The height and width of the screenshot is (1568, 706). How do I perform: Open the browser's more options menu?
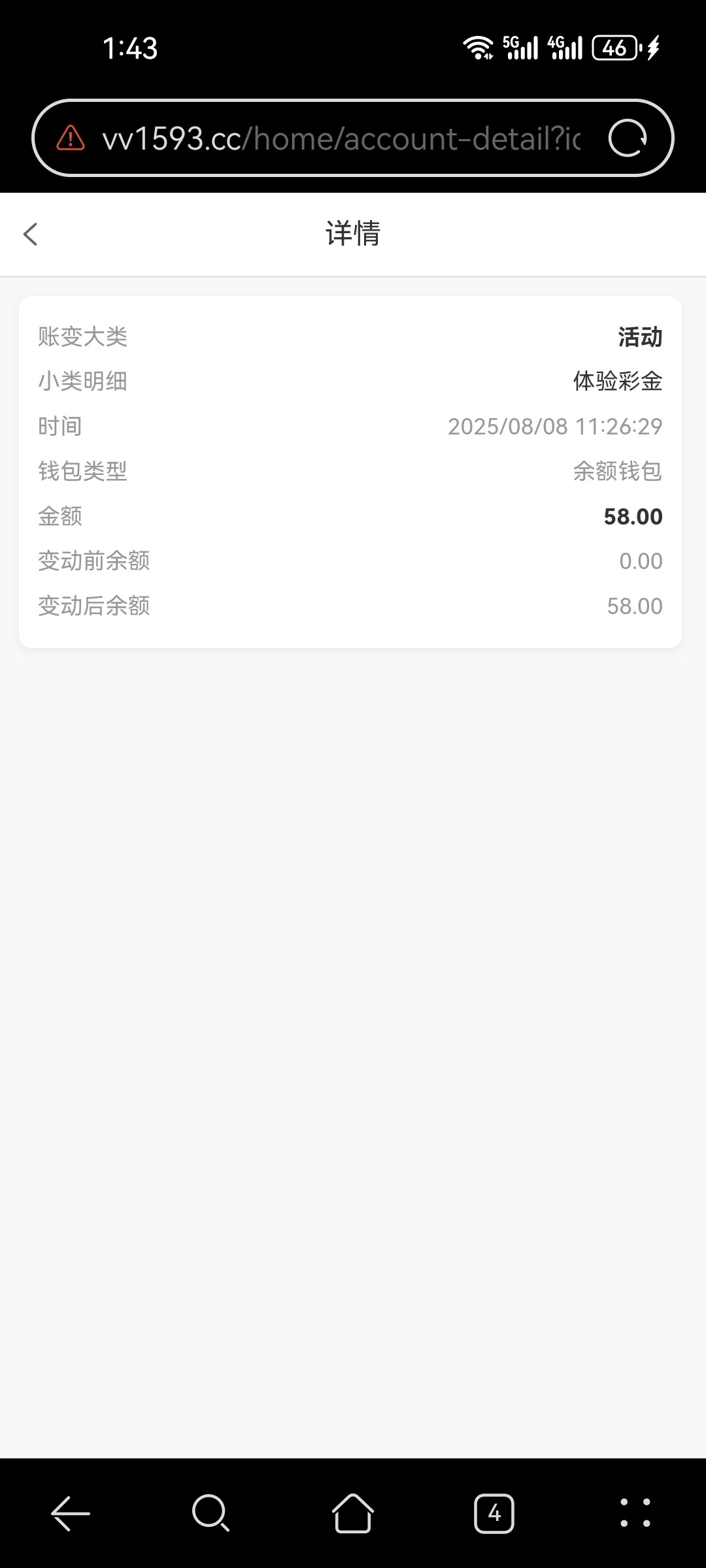pyautogui.click(x=635, y=1513)
